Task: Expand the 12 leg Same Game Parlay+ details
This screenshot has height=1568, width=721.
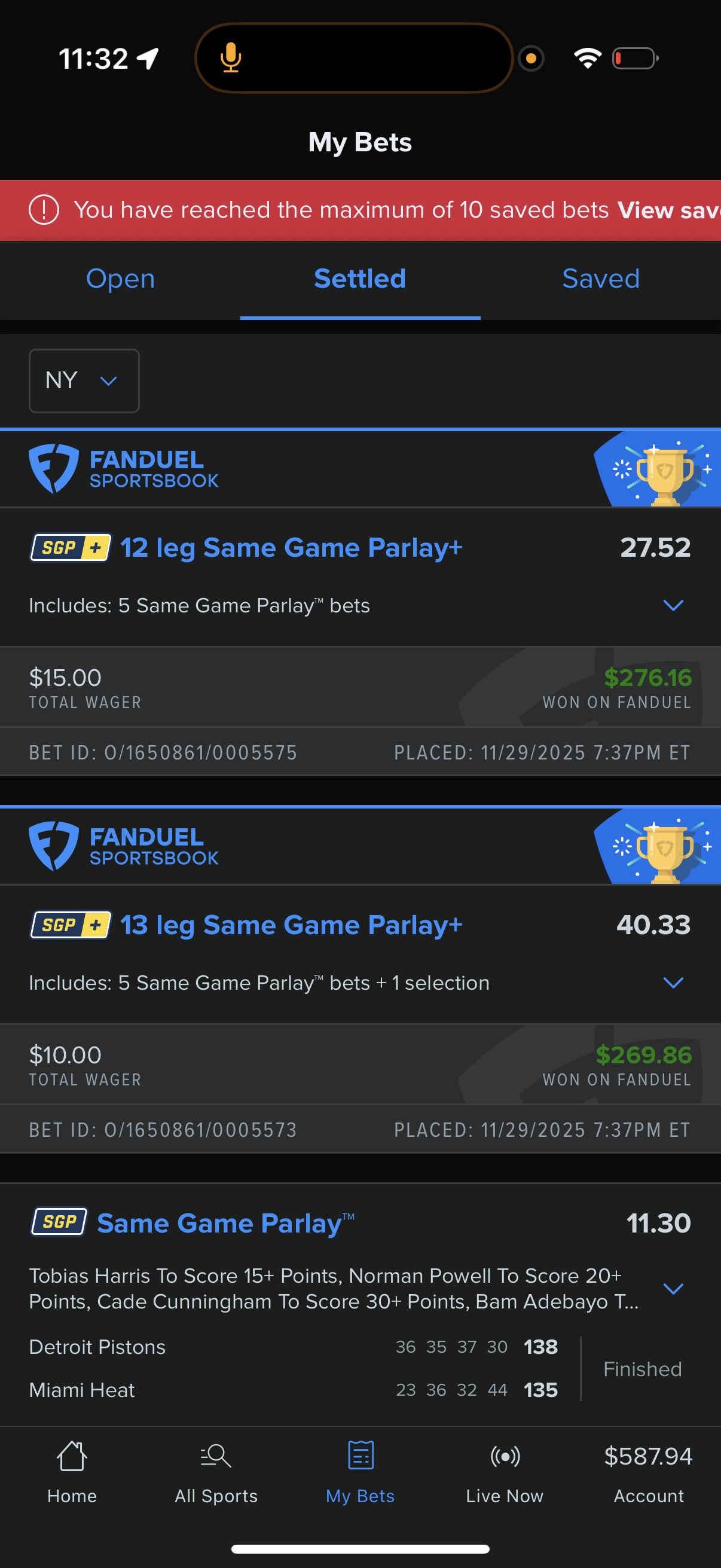Action: [673, 605]
